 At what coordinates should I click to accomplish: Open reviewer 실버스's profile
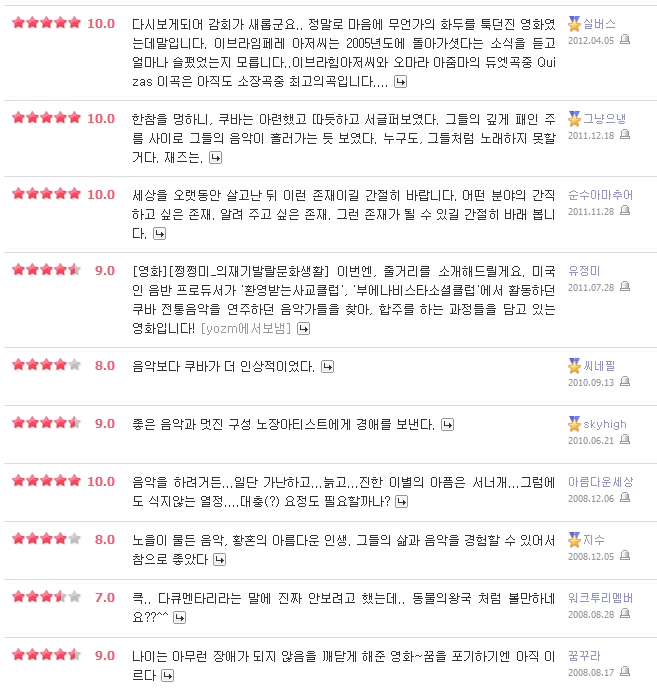599,22
